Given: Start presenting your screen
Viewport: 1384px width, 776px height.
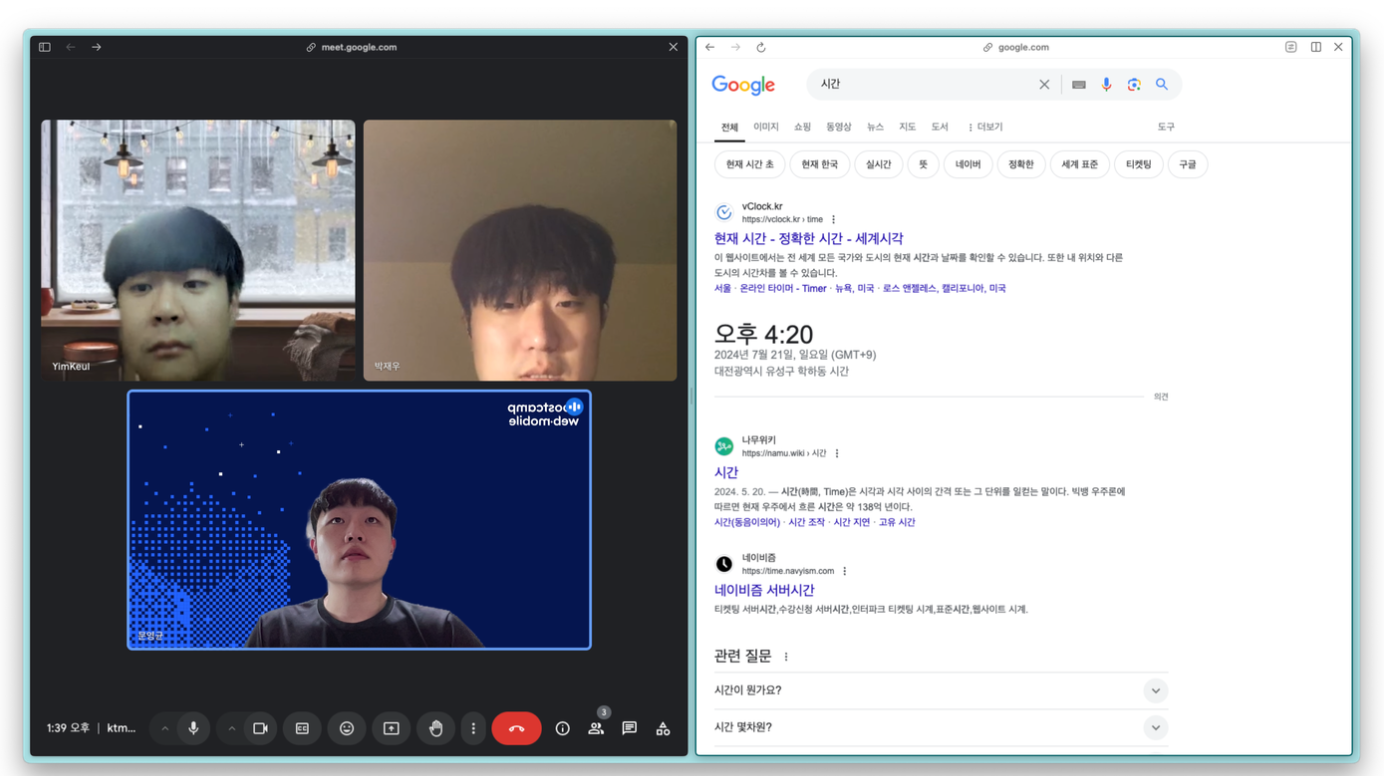Looking at the screenshot, I should 391,728.
